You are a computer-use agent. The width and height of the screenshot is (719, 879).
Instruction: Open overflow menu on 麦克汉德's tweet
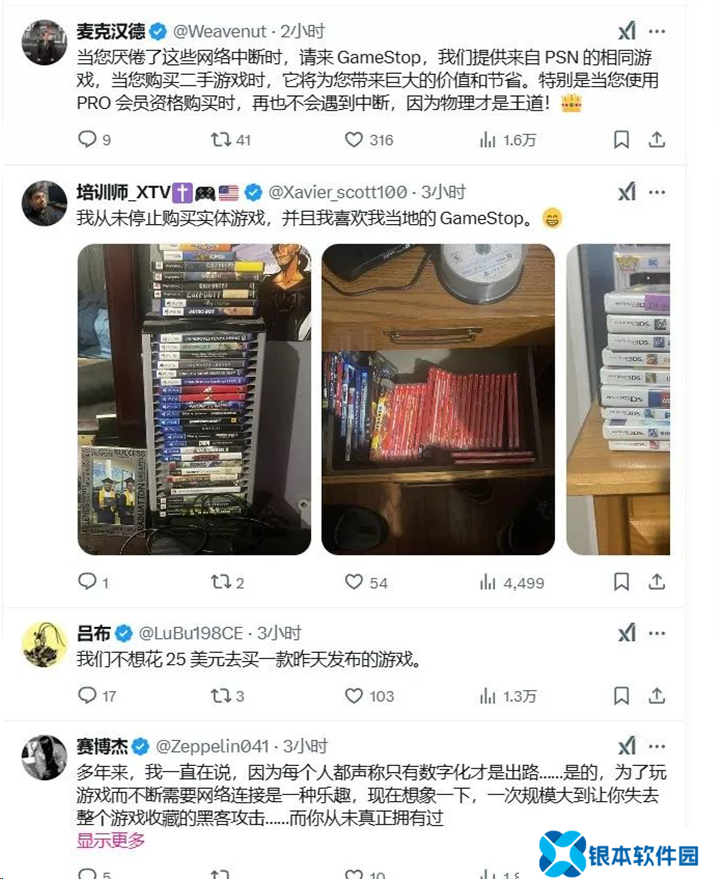[x=657, y=31]
